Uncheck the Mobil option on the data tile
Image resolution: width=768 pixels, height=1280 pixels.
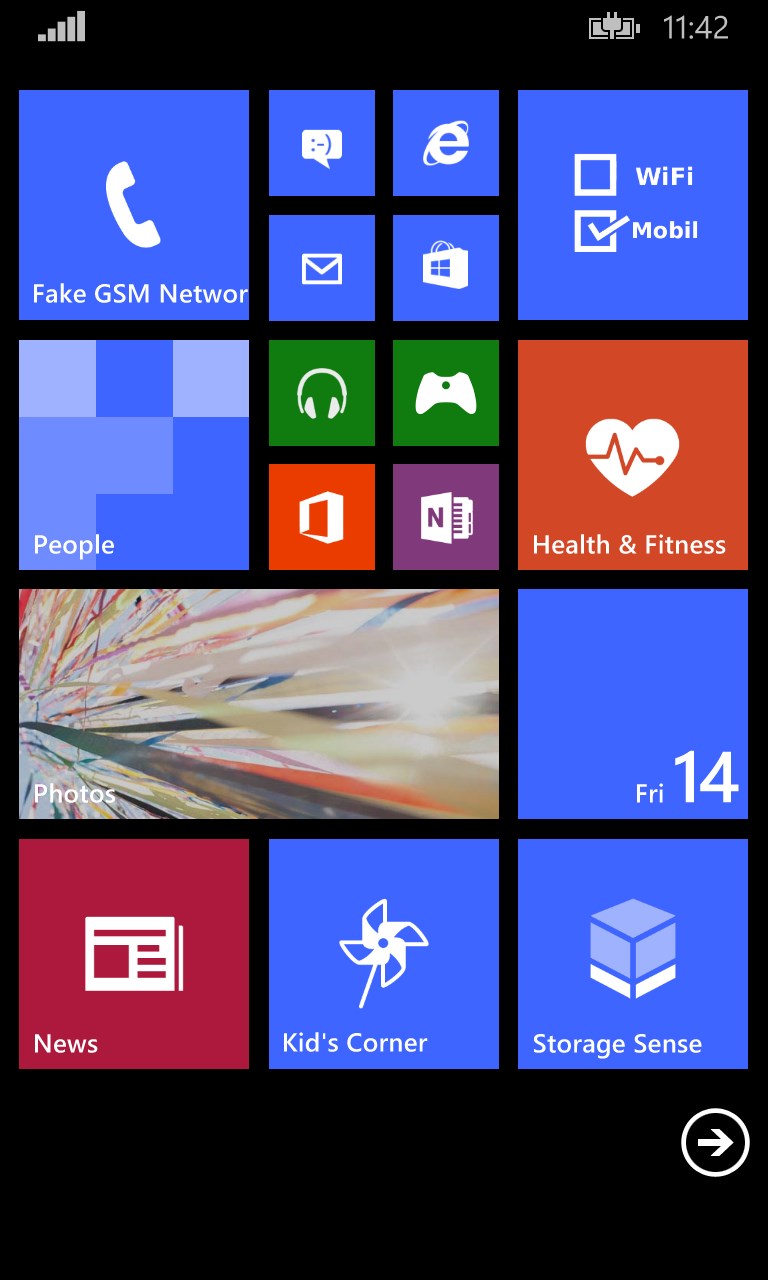[596, 230]
